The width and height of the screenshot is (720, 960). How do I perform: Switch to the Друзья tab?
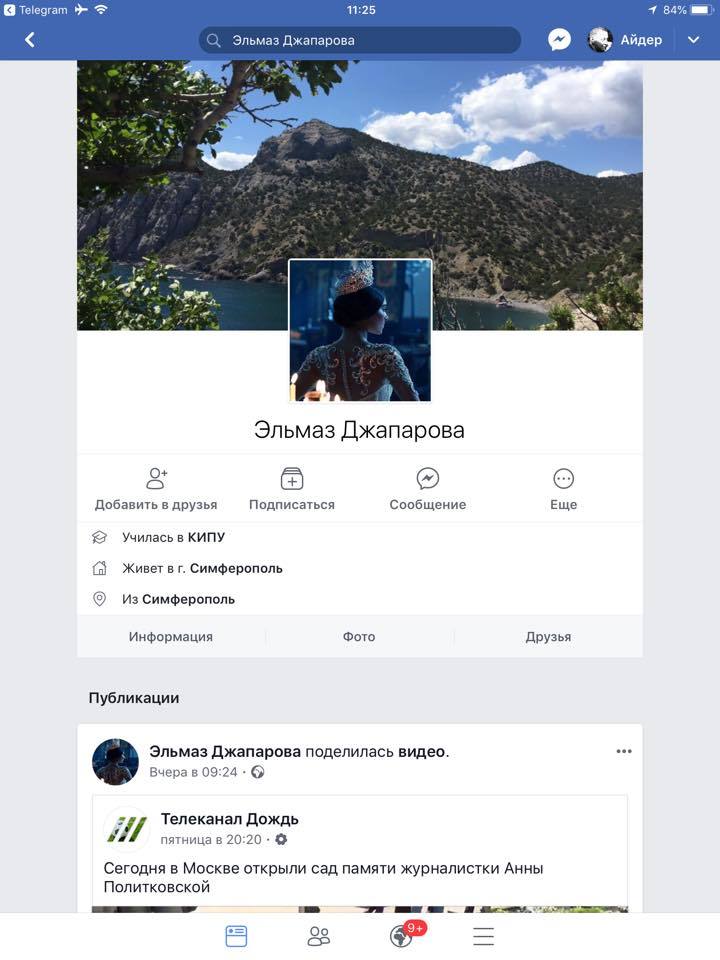[548, 637]
